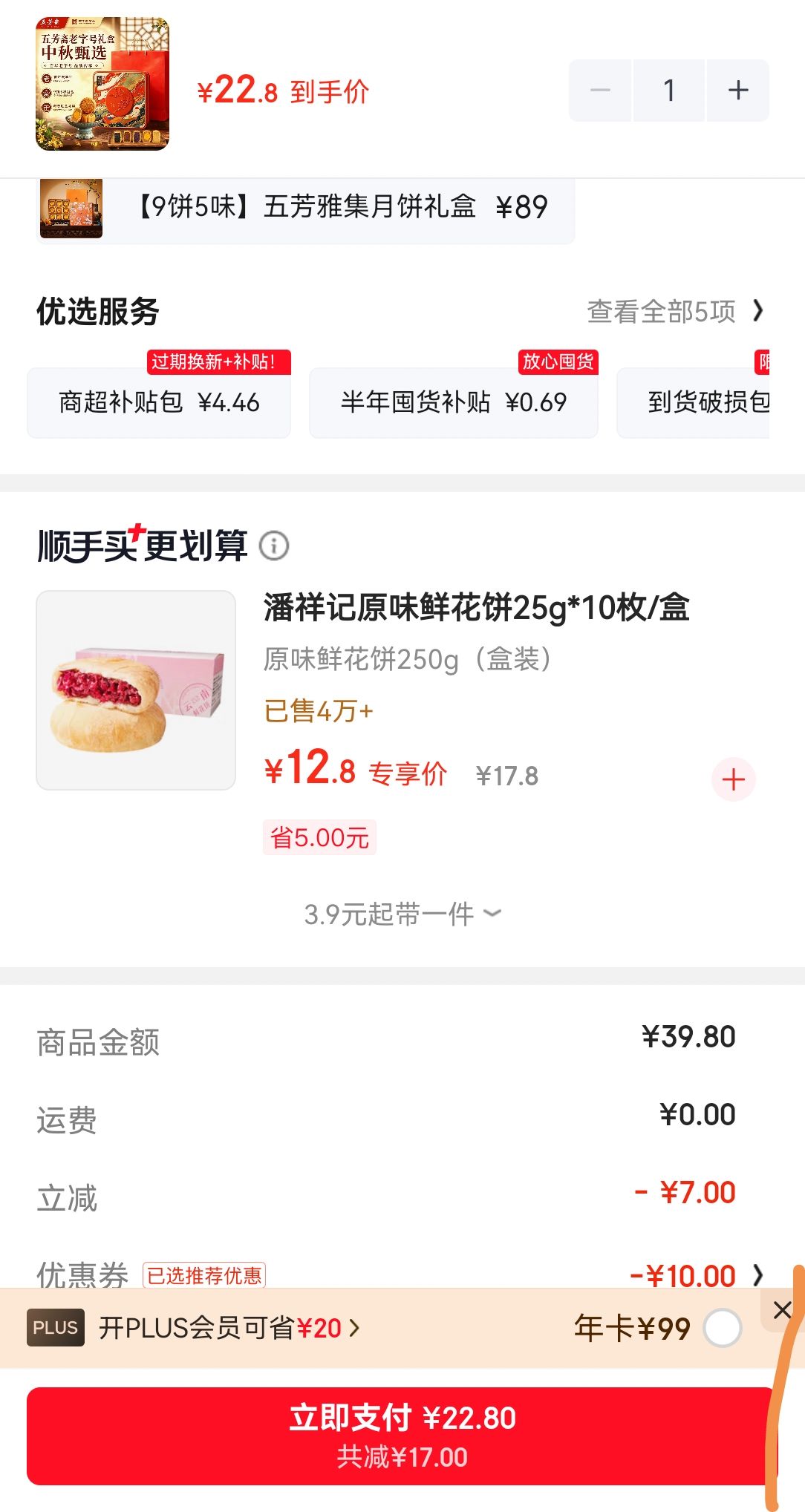Decrease quantity with the minus button
Image resolution: width=805 pixels, height=1512 pixels.
click(600, 91)
